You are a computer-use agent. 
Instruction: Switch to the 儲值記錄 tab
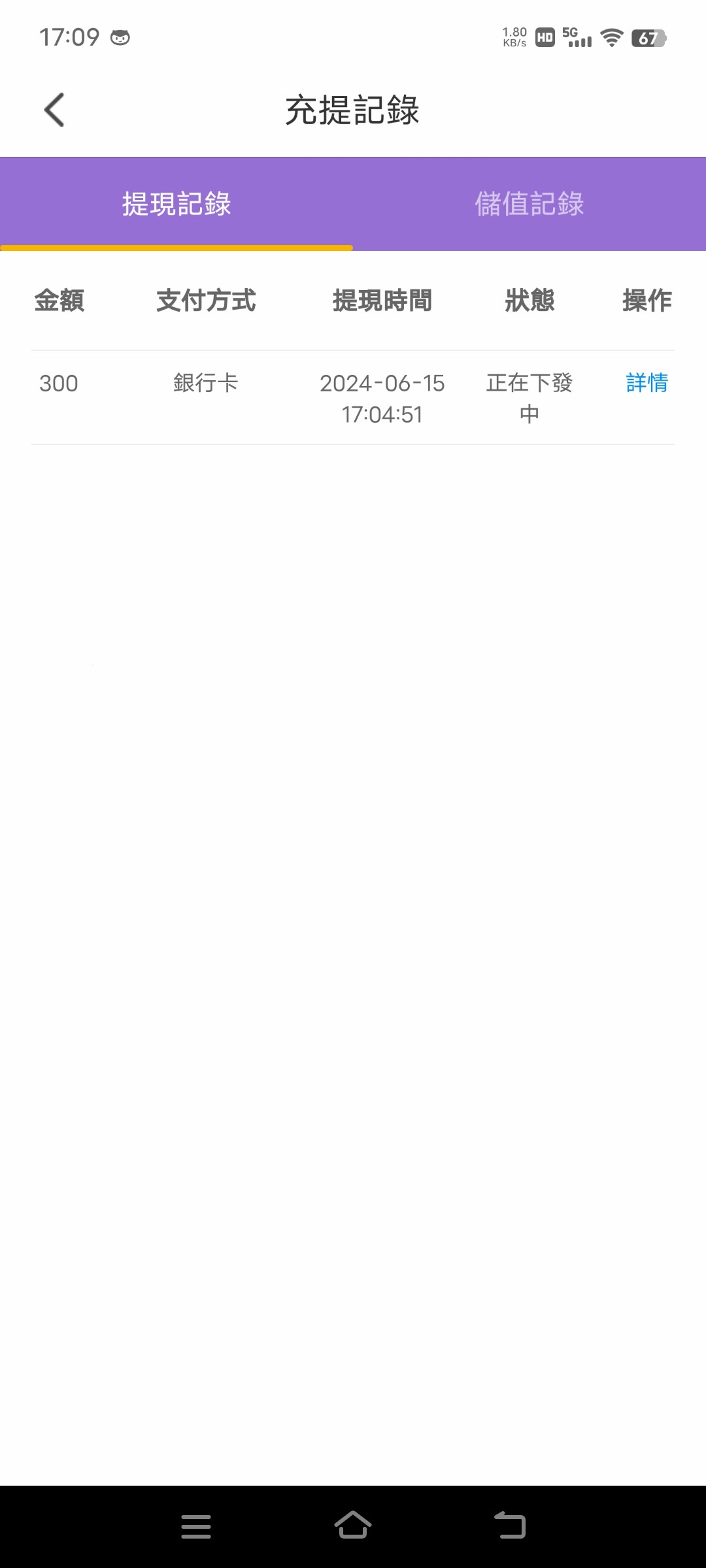(x=529, y=204)
